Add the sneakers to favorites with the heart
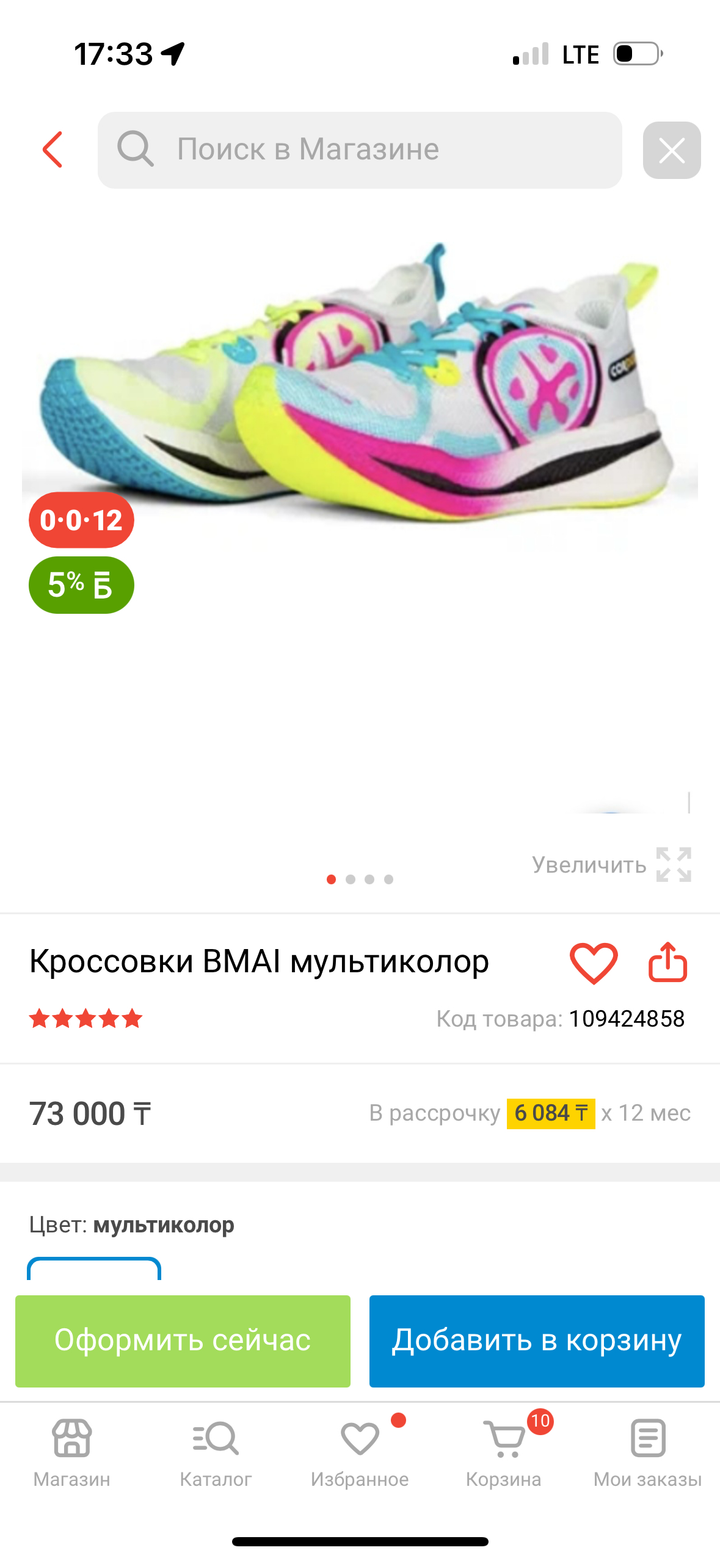720x1561 pixels. click(x=593, y=963)
